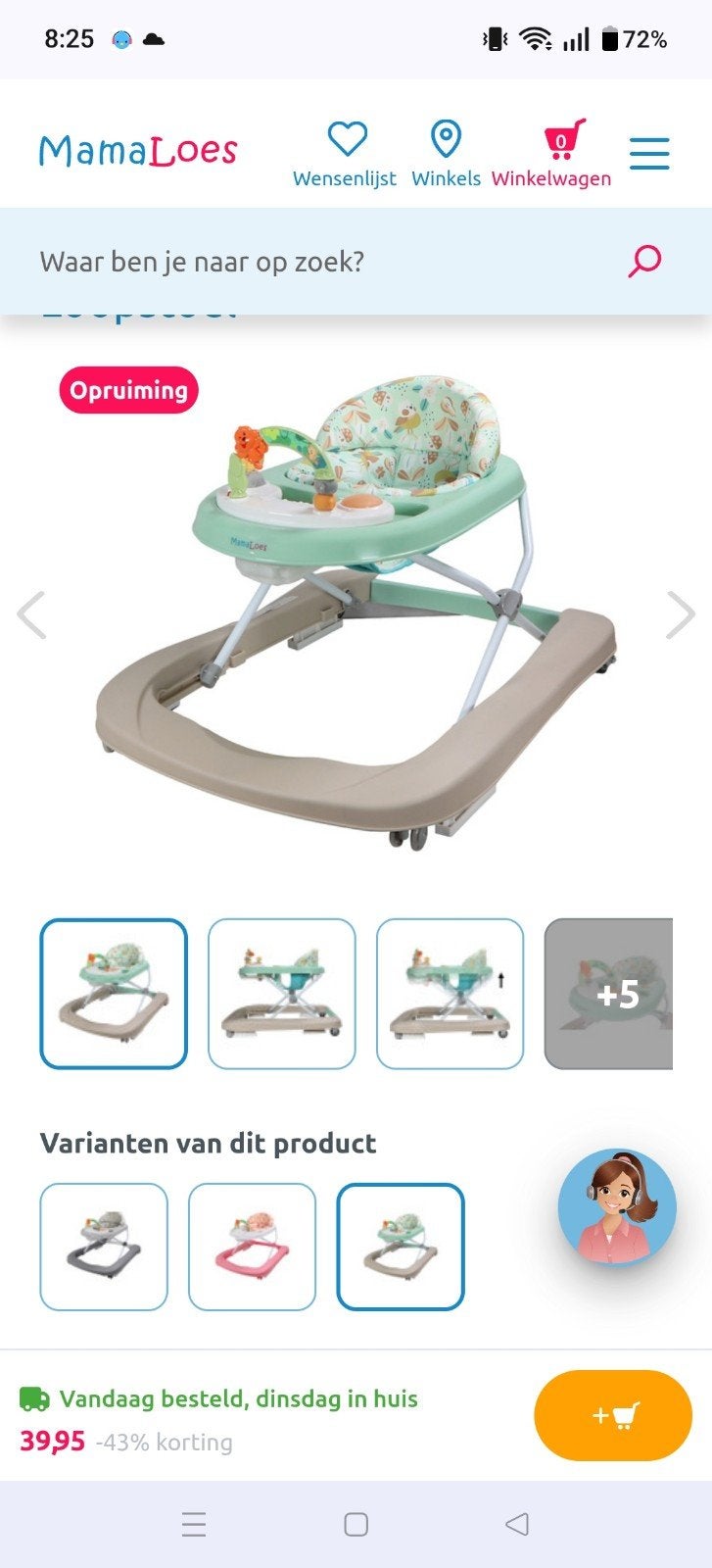This screenshot has width=712, height=1568.
Task: Add the walker to the cart
Action: pos(613,1416)
